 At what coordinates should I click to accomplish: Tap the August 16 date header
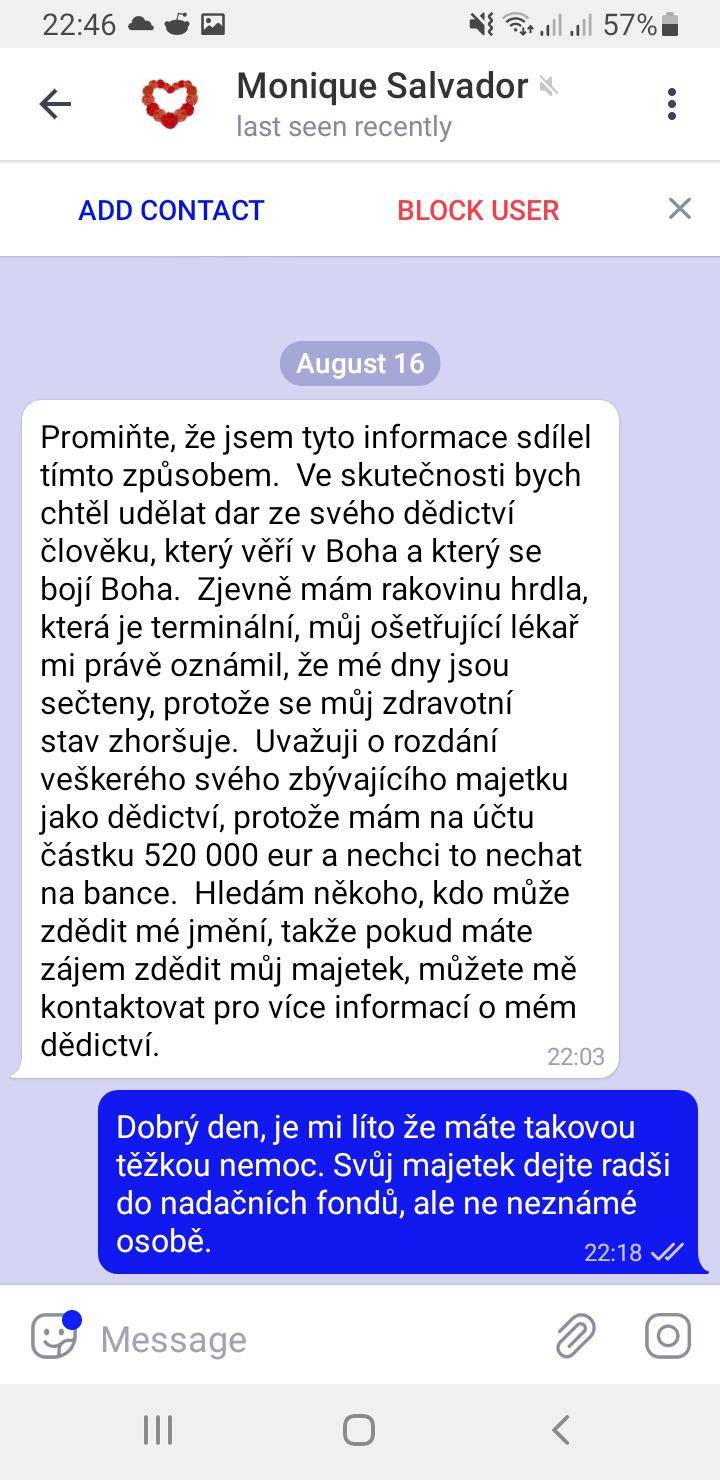(360, 363)
